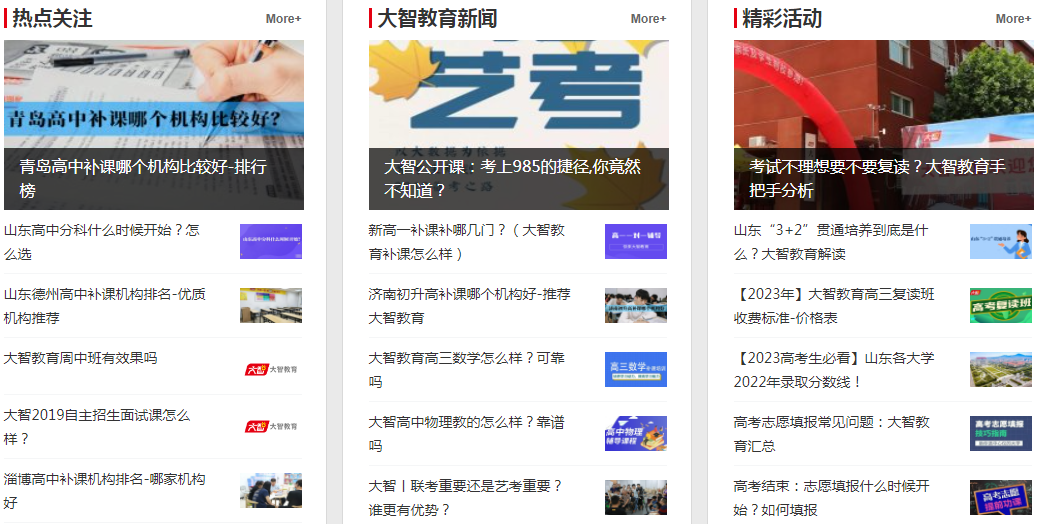Open More+ in 精彩活动 section
This screenshot has width=1044, height=524.
tap(1013, 19)
